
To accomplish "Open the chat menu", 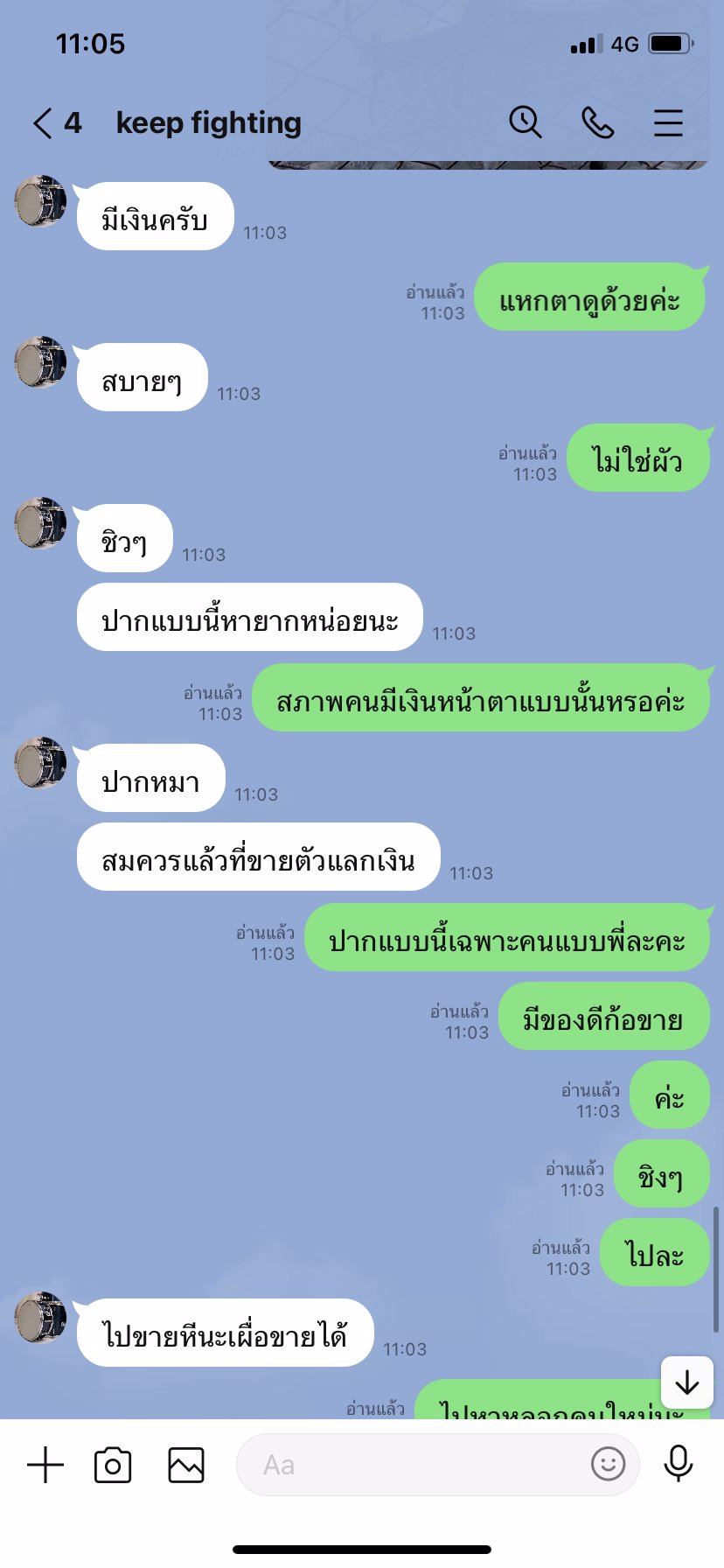I will 668,122.
